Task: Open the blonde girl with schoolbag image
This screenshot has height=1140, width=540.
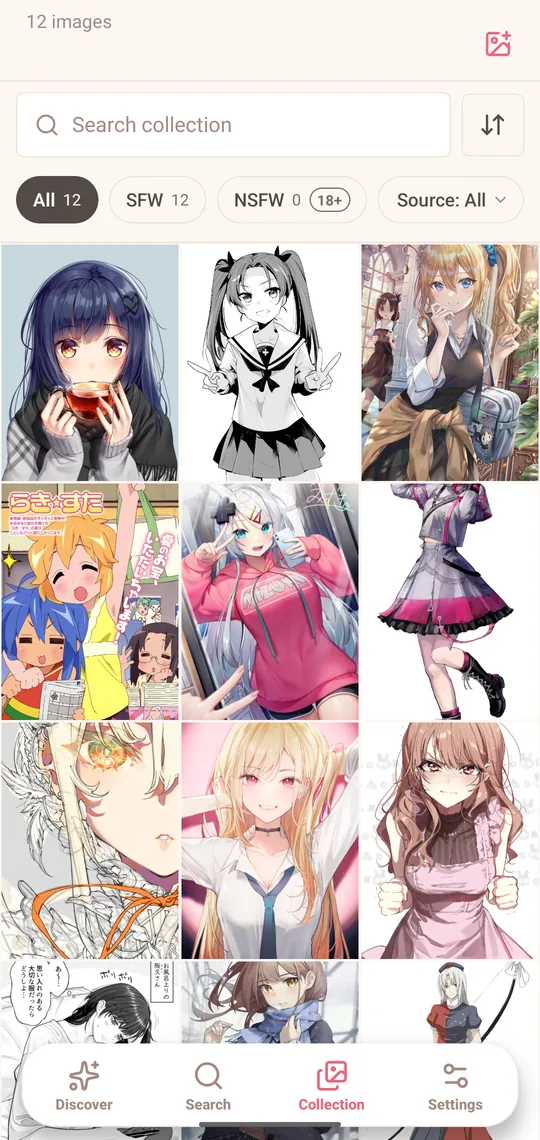Action: click(x=450, y=362)
